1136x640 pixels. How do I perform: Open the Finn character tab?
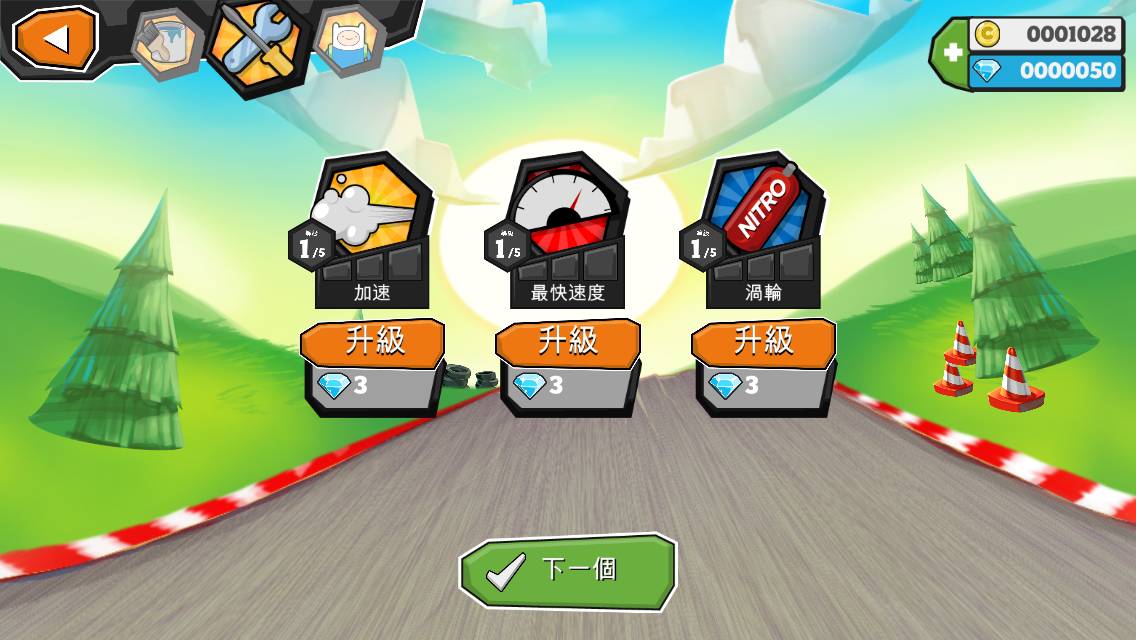pos(348,42)
